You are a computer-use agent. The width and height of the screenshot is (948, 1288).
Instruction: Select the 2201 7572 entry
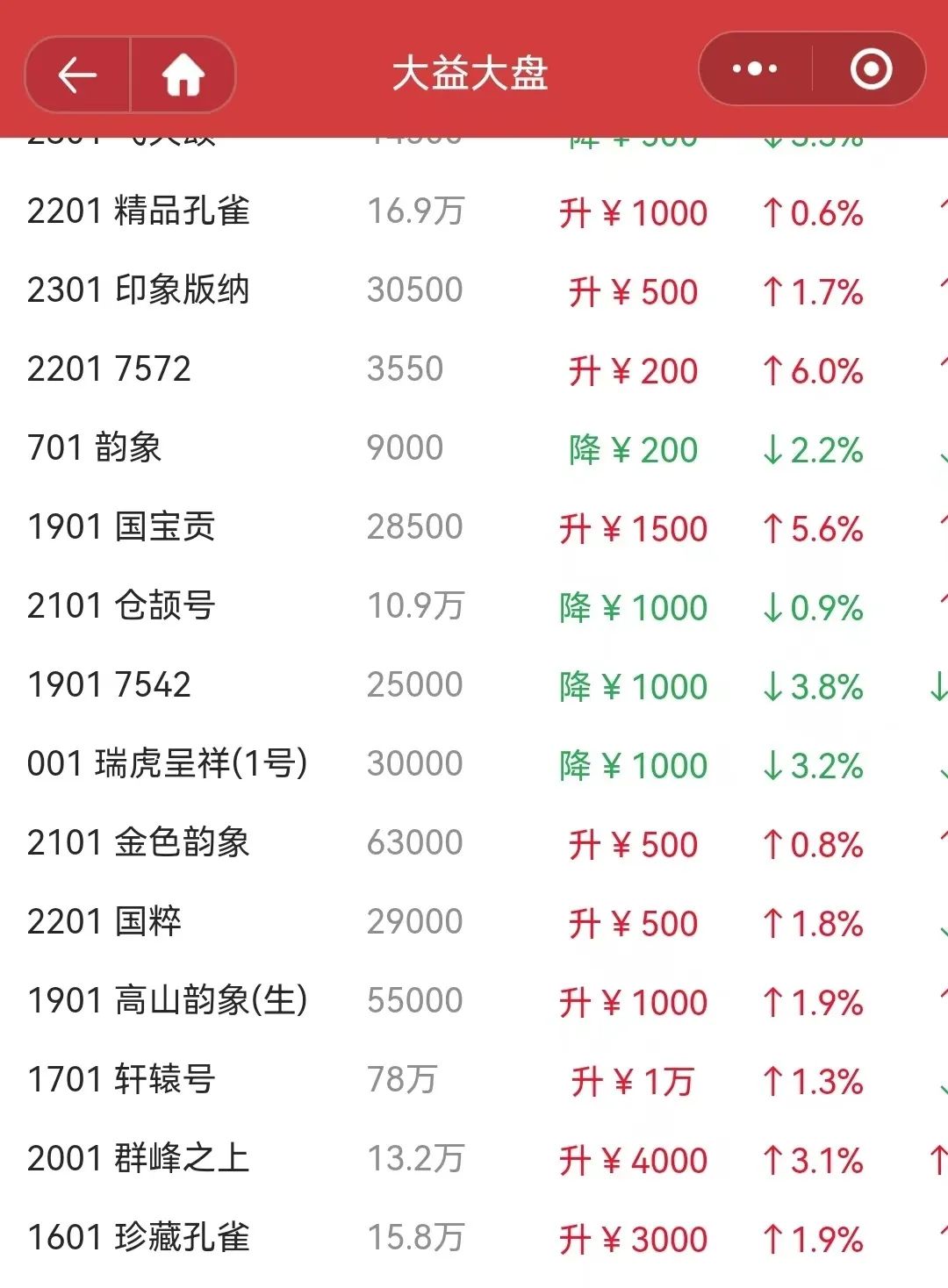474,369
